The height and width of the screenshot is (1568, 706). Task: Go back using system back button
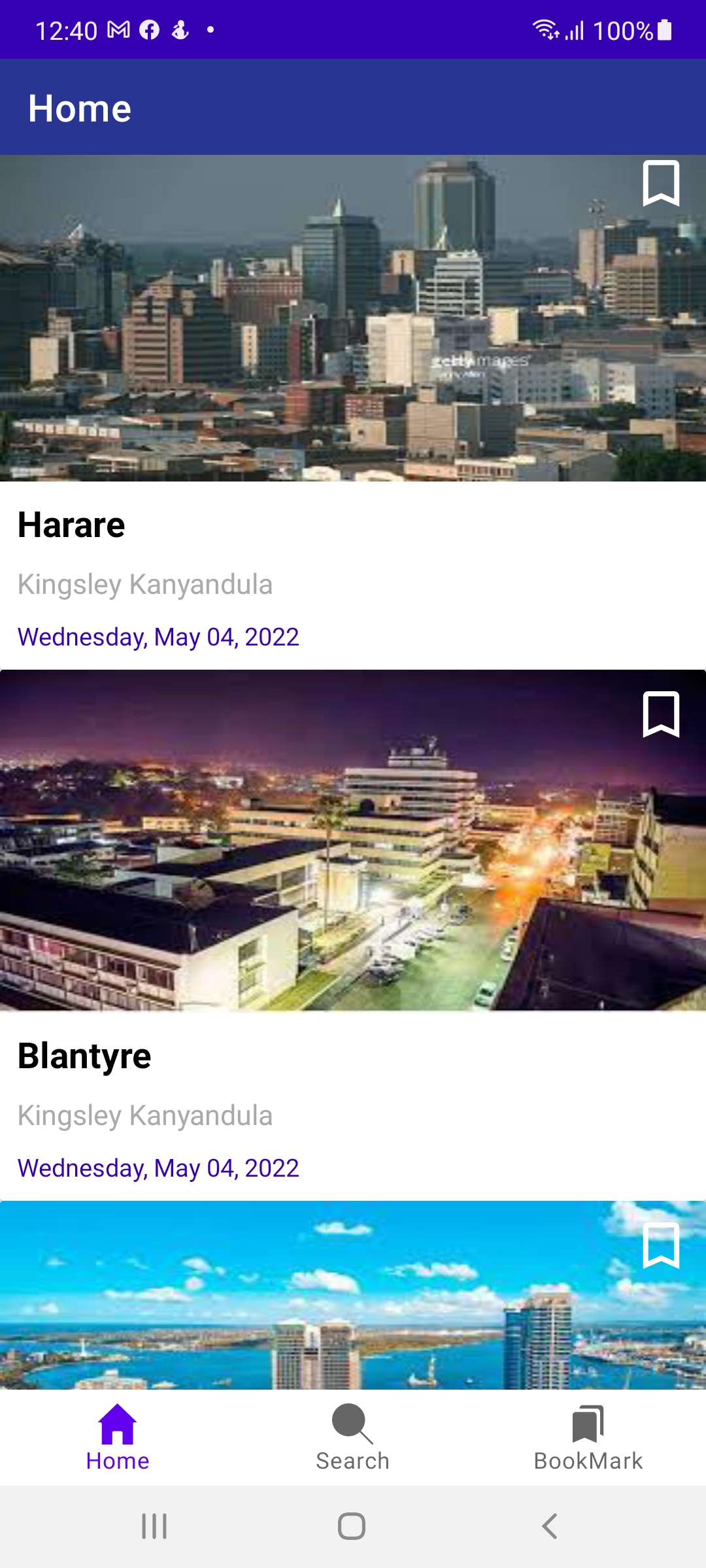(550, 1526)
